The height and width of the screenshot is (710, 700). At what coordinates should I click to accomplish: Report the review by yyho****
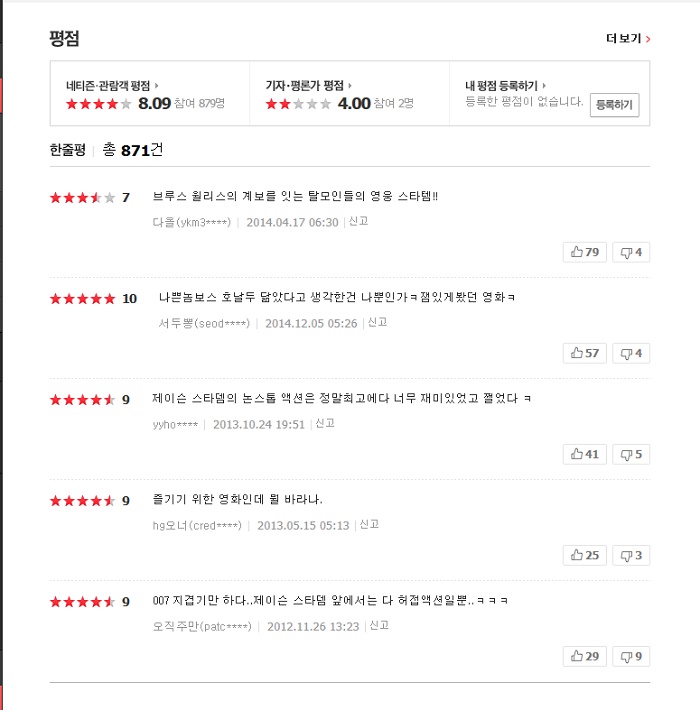(x=325, y=423)
